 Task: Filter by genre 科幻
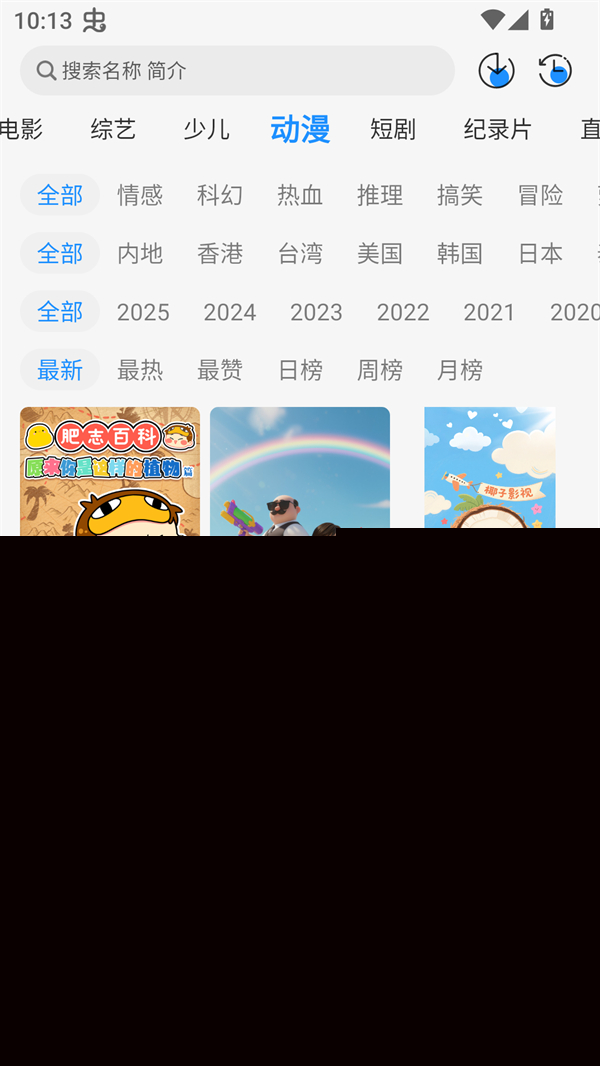click(220, 195)
